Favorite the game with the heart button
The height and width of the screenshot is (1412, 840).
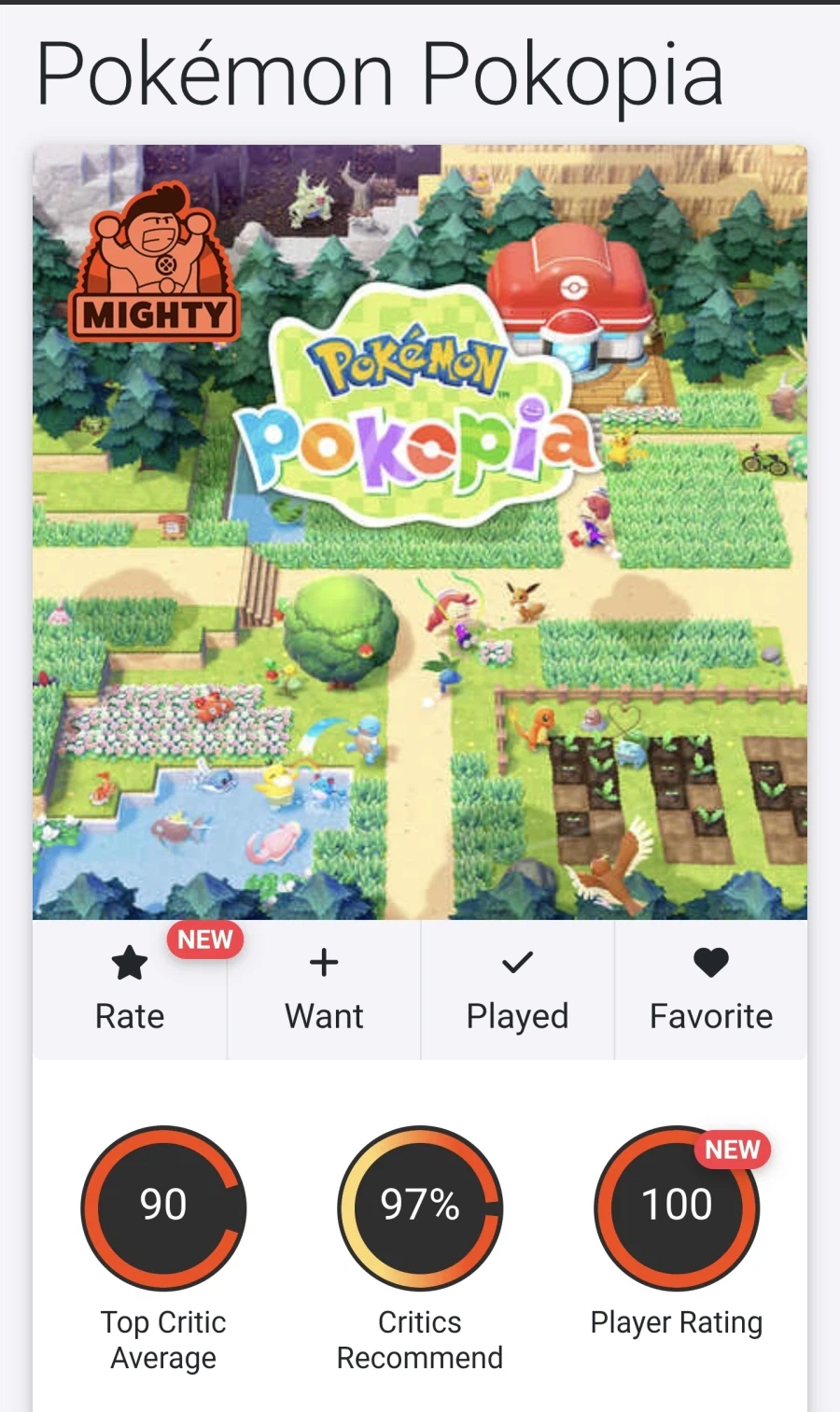(710, 990)
